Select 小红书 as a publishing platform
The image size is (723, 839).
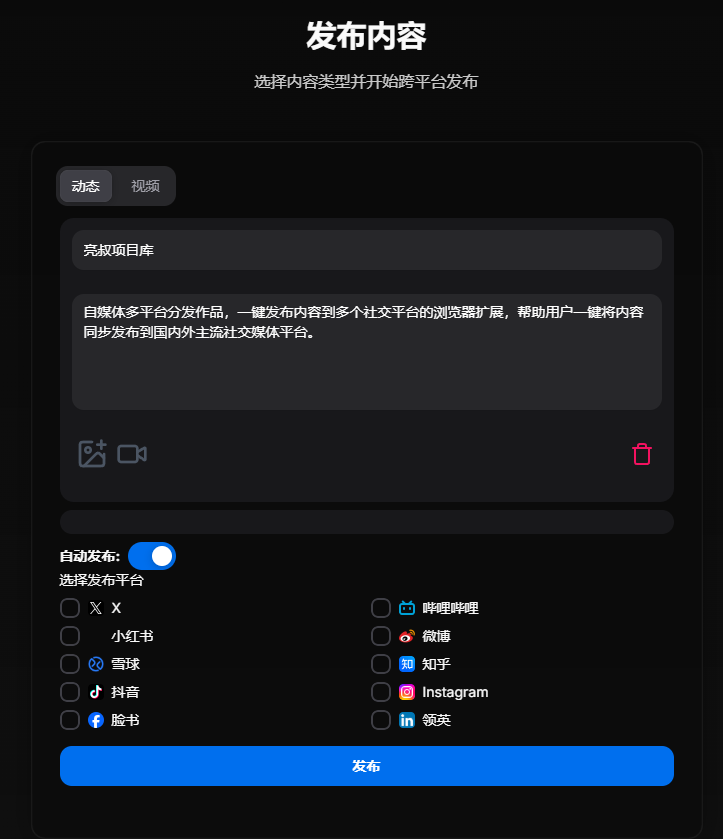click(x=70, y=636)
